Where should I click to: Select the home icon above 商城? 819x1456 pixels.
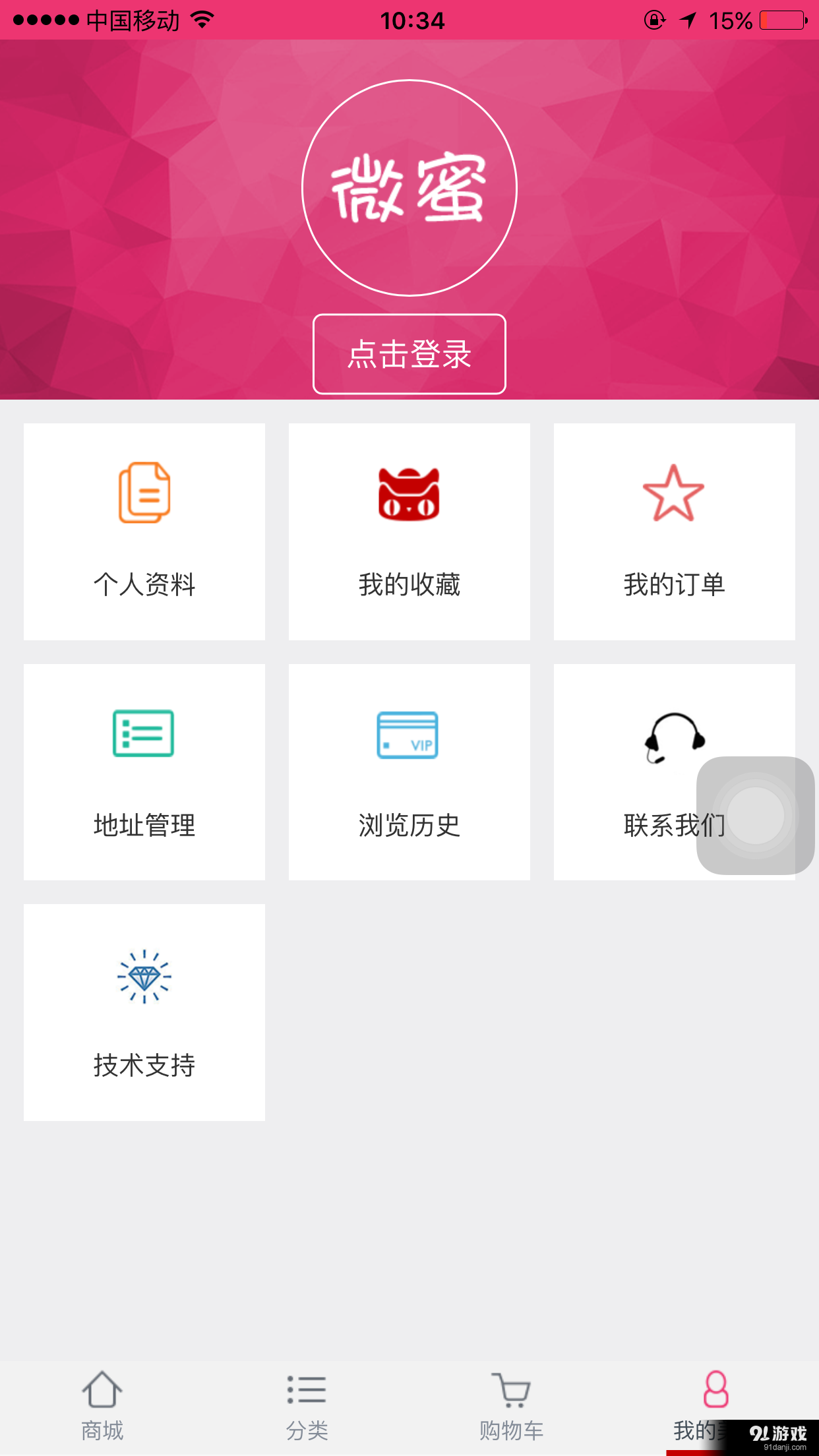pyautogui.click(x=102, y=1388)
